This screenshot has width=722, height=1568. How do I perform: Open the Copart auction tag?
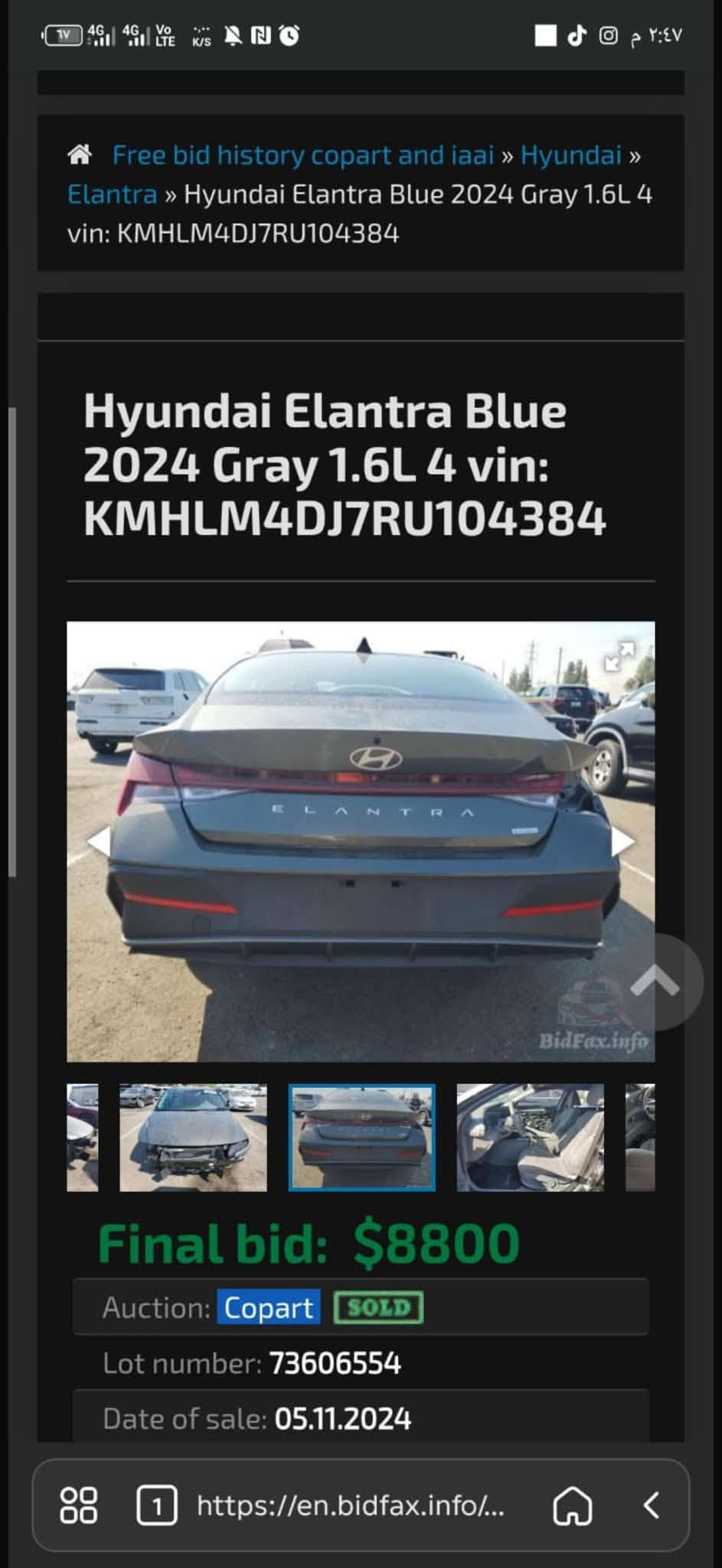pos(269,1308)
